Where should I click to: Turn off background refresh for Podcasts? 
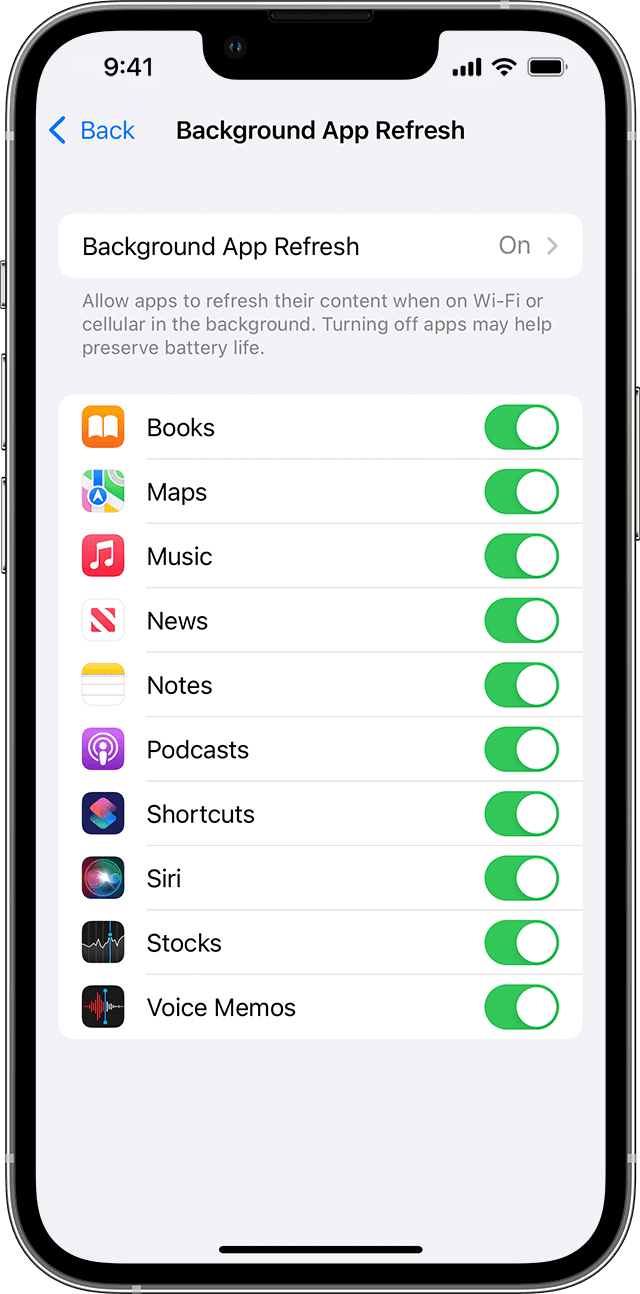coord(521,750)
